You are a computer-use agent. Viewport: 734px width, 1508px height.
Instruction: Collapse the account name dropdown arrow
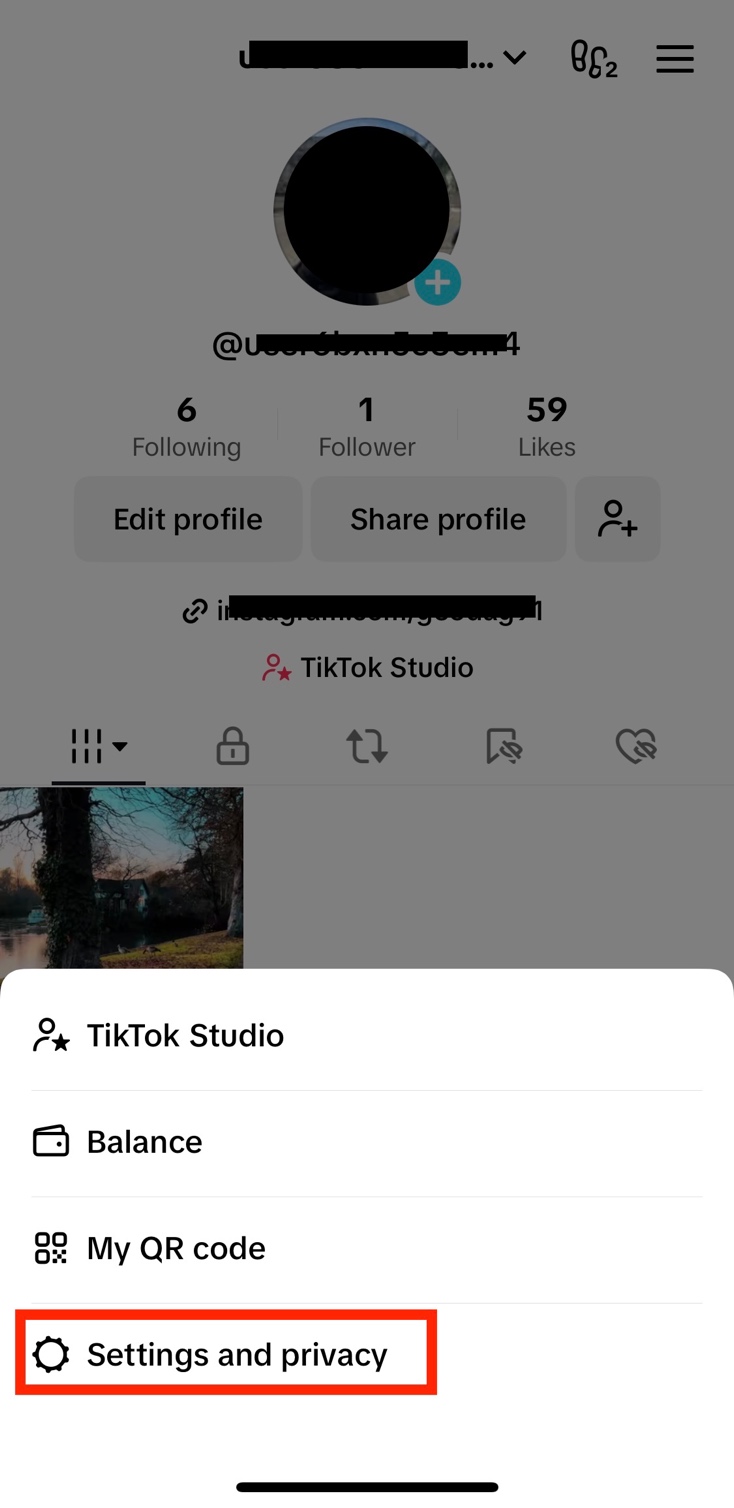[x=515, y=58]
